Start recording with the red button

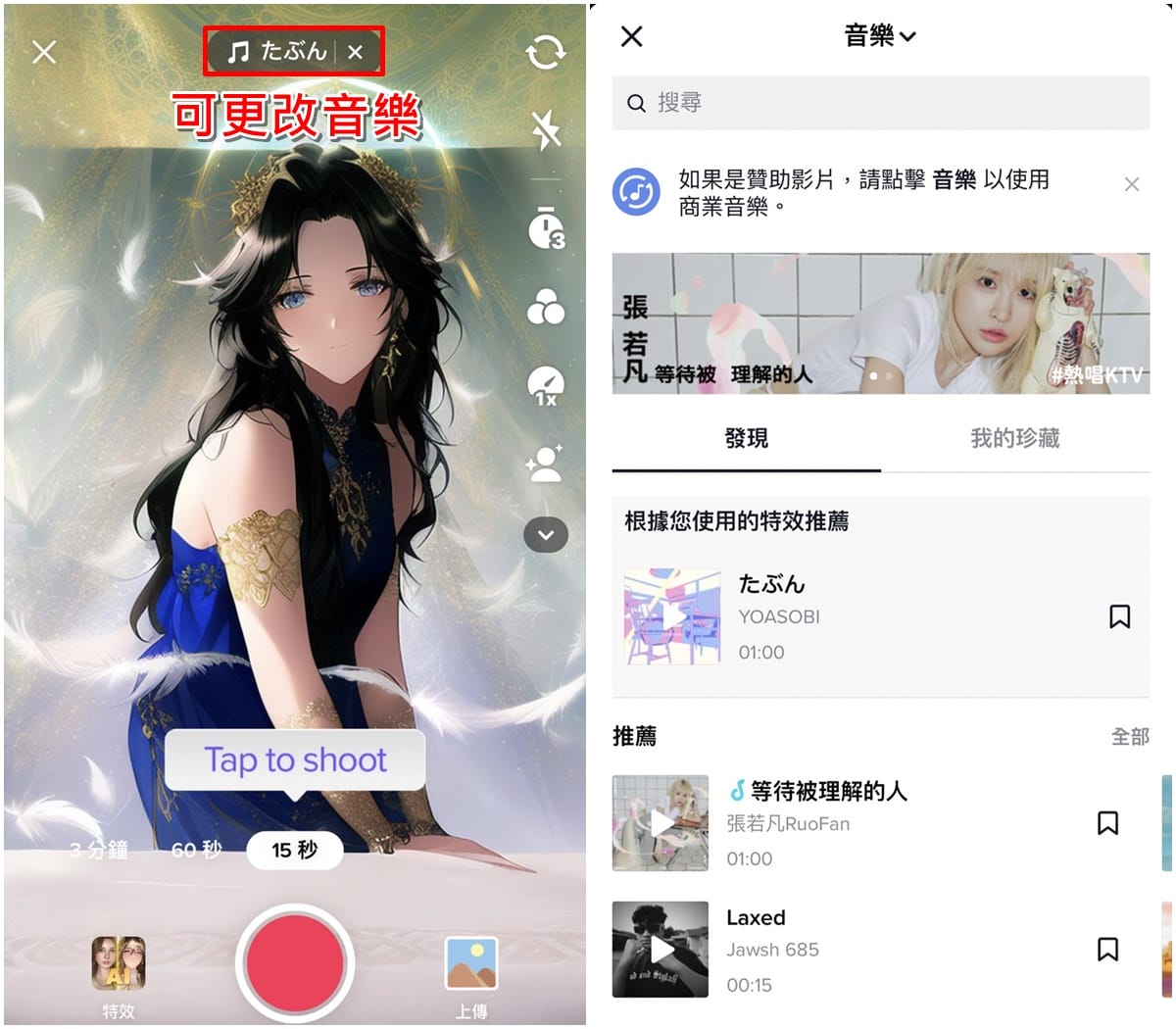pyautogui.click(x=295, y=963)
